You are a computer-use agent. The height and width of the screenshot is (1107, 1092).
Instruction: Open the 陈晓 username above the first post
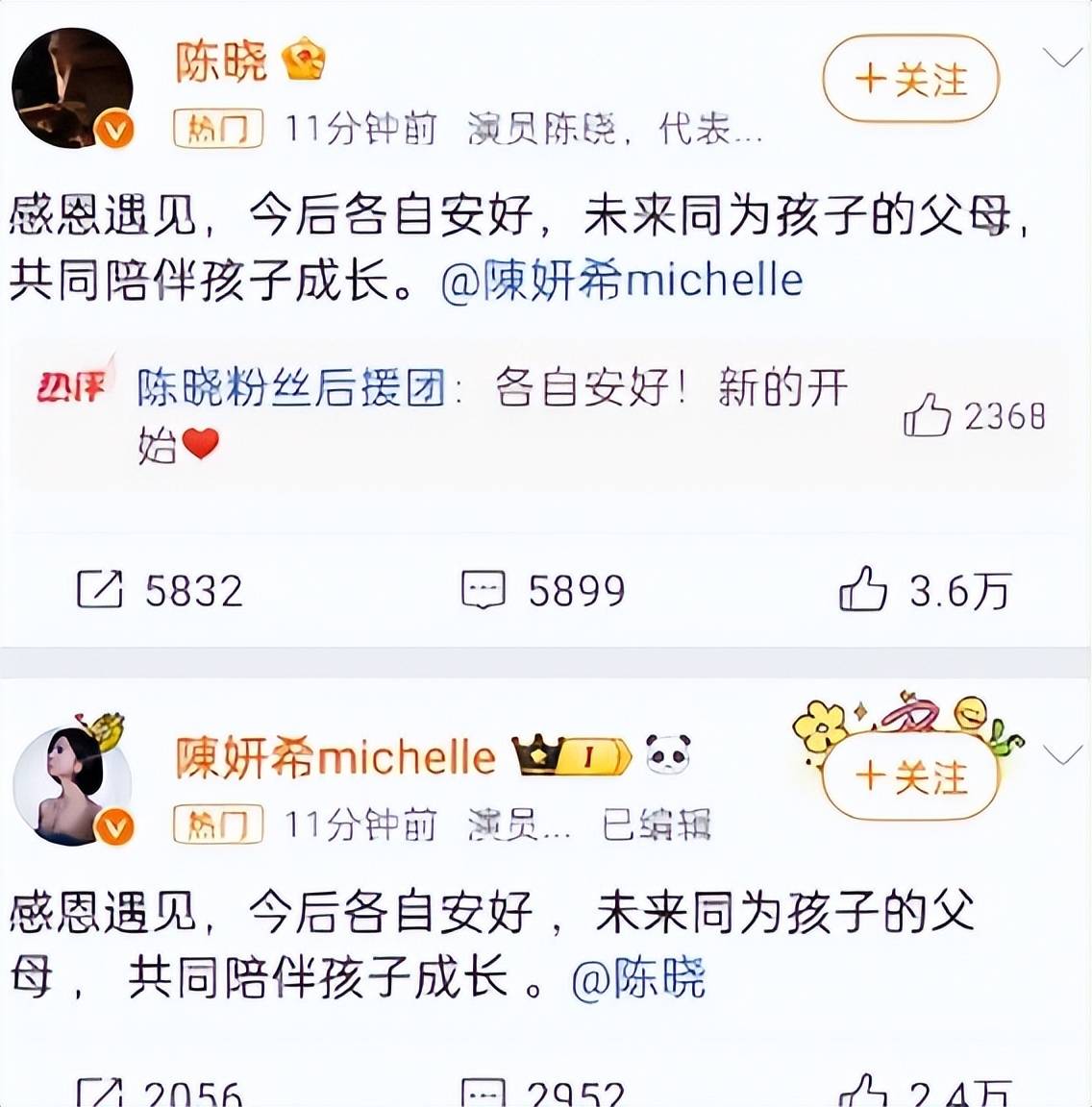point(221,61)
